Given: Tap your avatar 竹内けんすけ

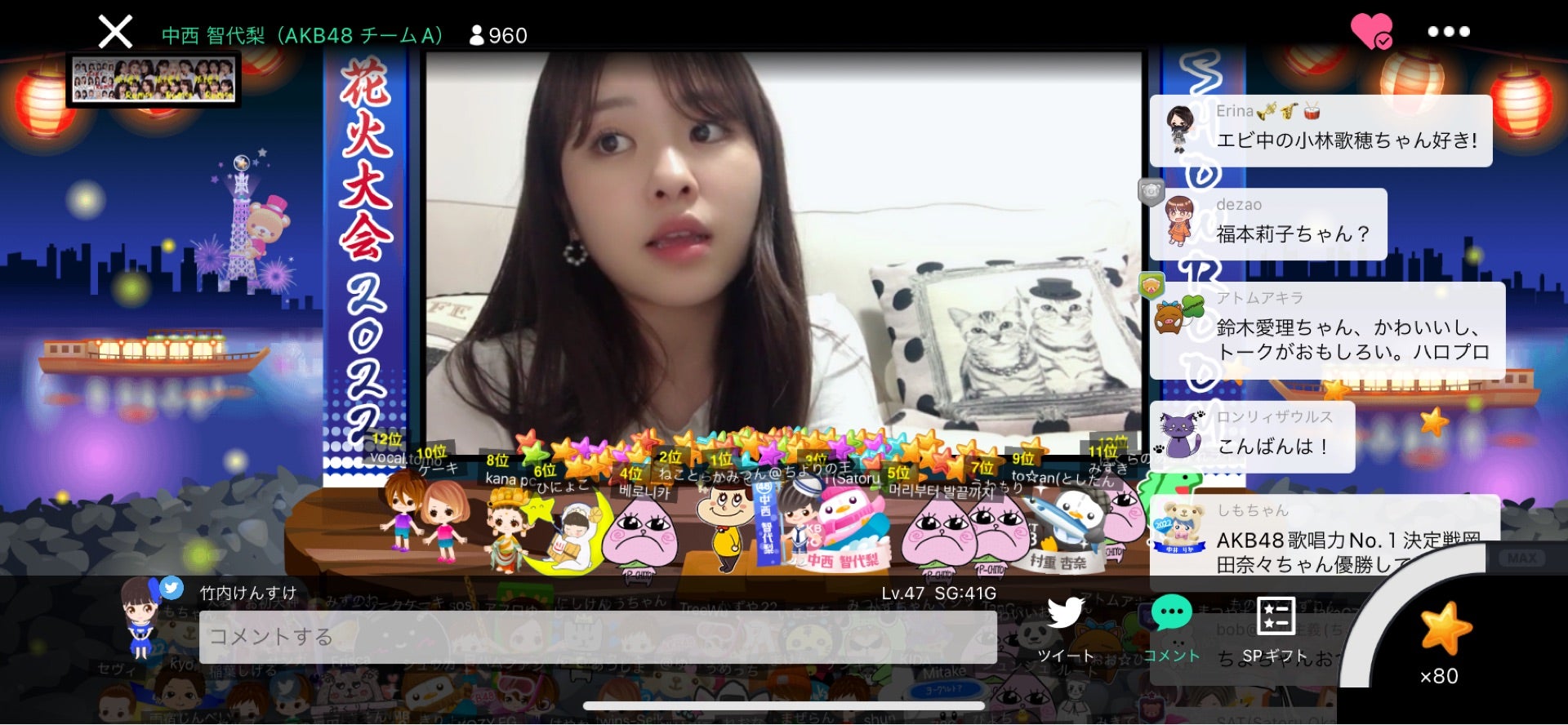Looking at the screenshot, I should [142, 616].
